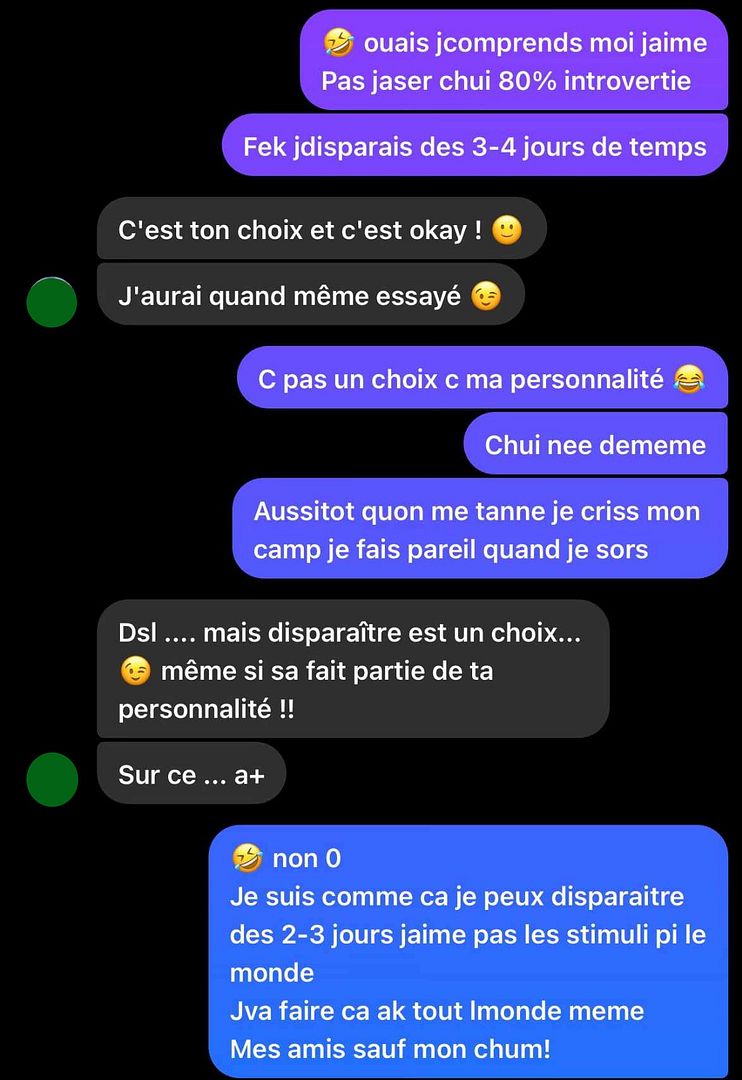Tap the profile picture next to "Sur ce ... a+"

(x=52, y=779)
